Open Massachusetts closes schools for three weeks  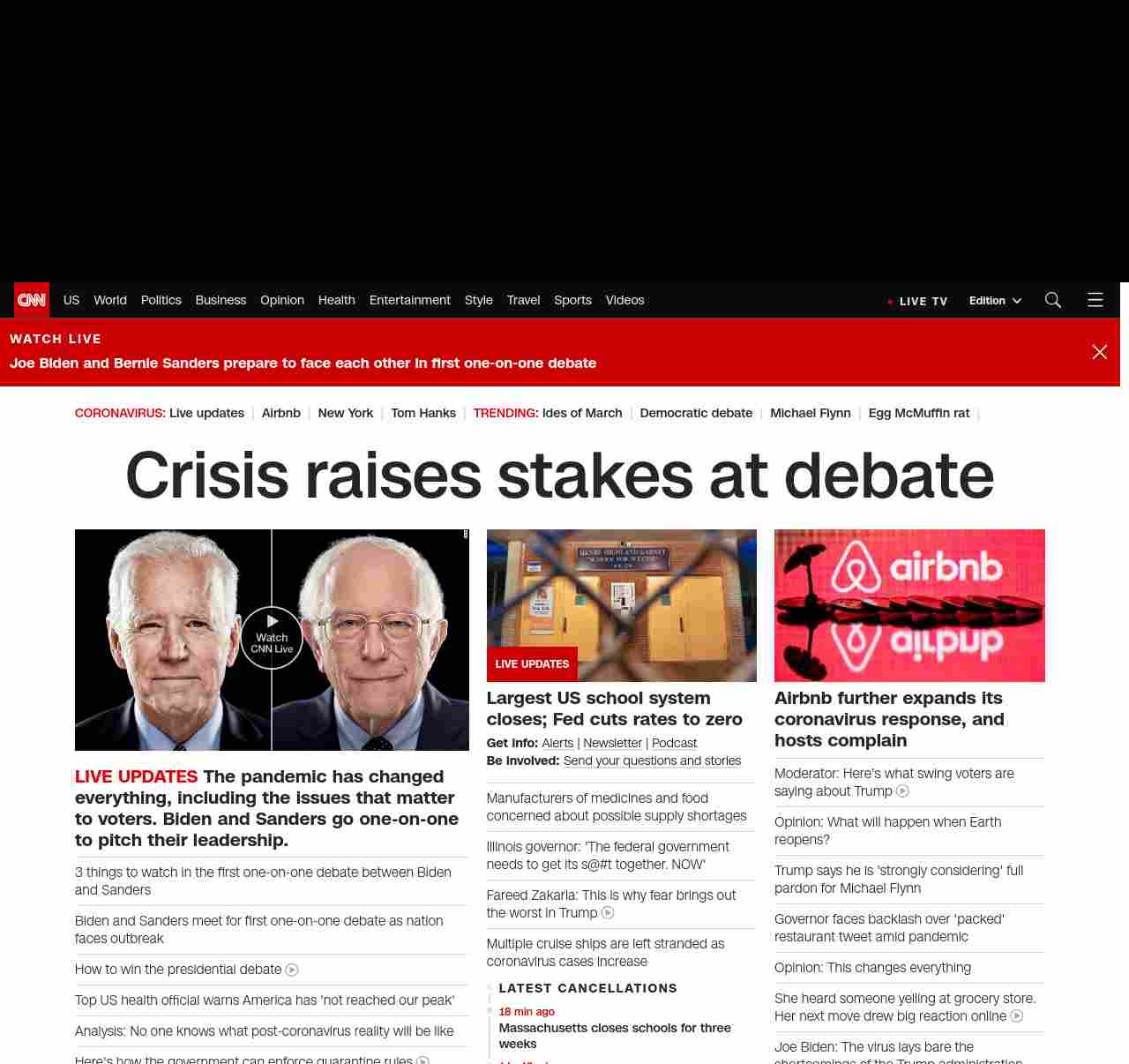[615, 1036]
